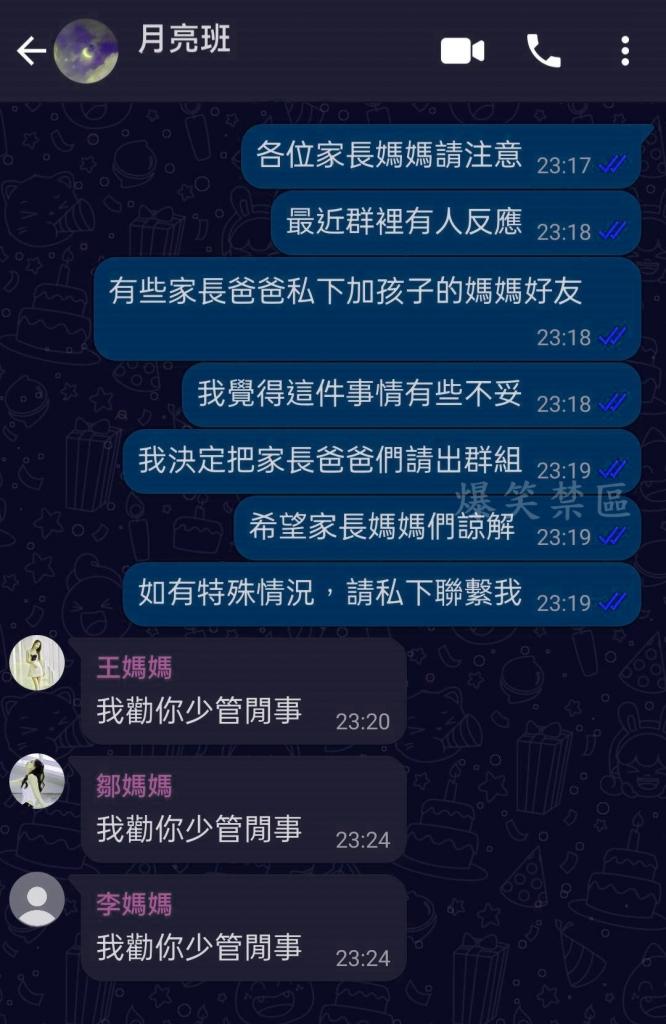The image size is (666, 1024).
Task: View 鄒媽媽's profile picture
Action: coord(37,781)
